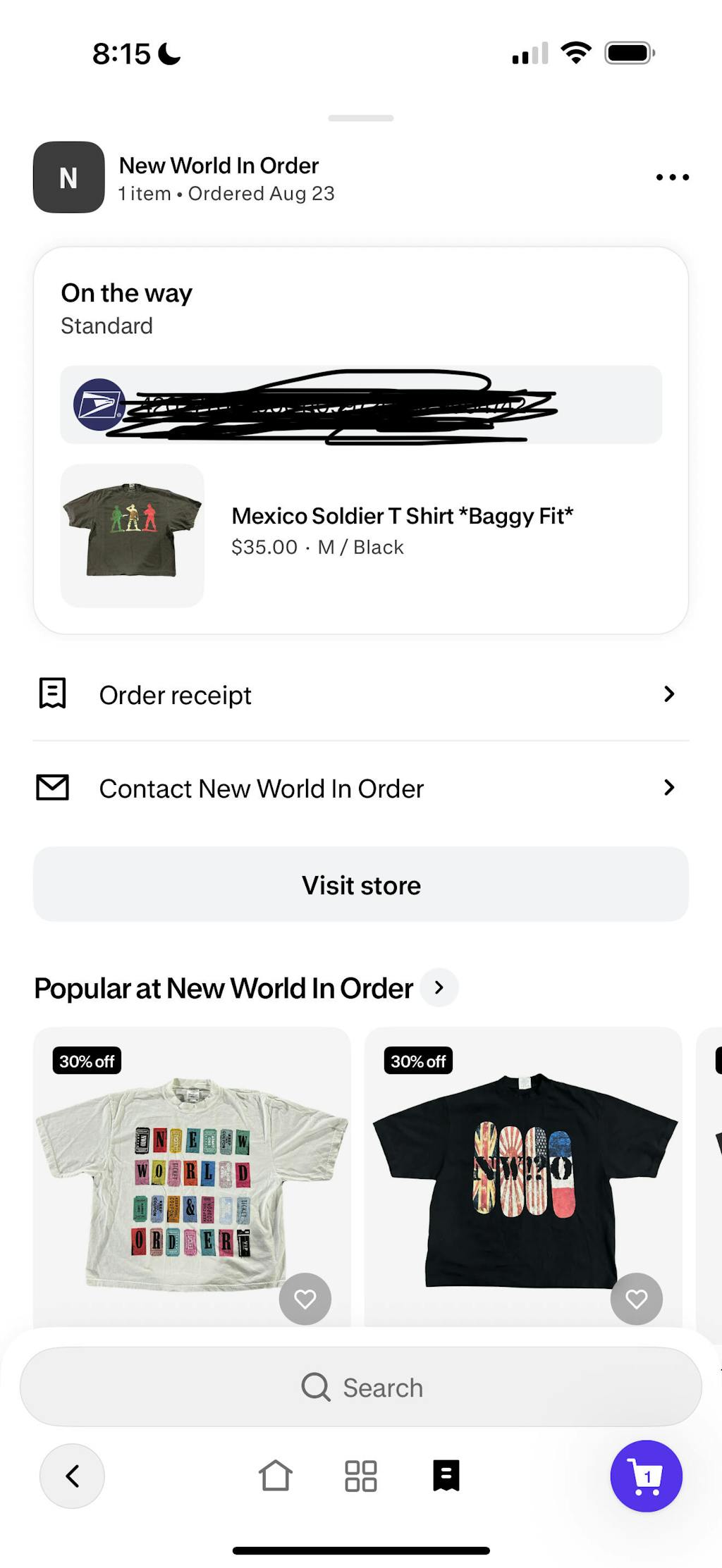
Task: Open the USPS tracking details row
Action: coord(360,405)
